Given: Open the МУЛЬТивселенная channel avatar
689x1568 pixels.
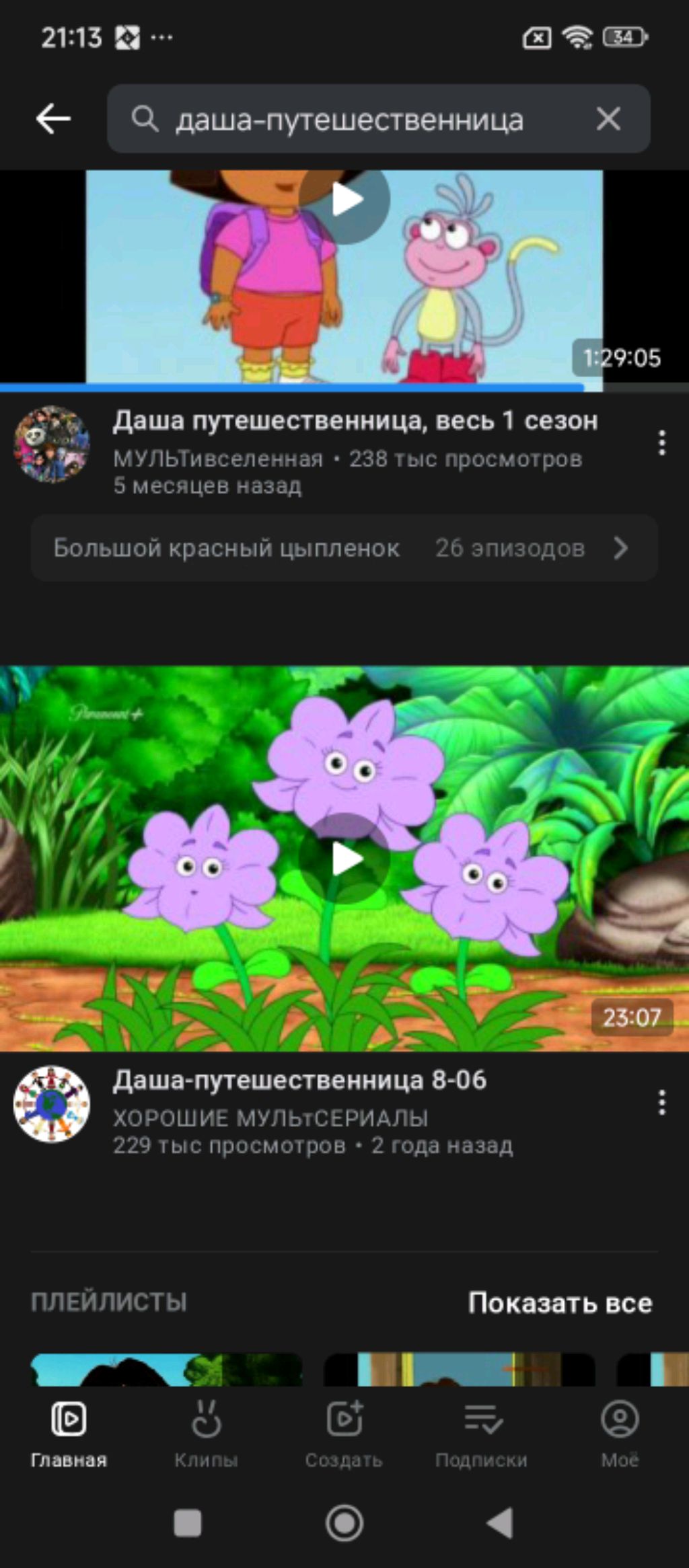Looking at the screenshot, I should (52, 444).
